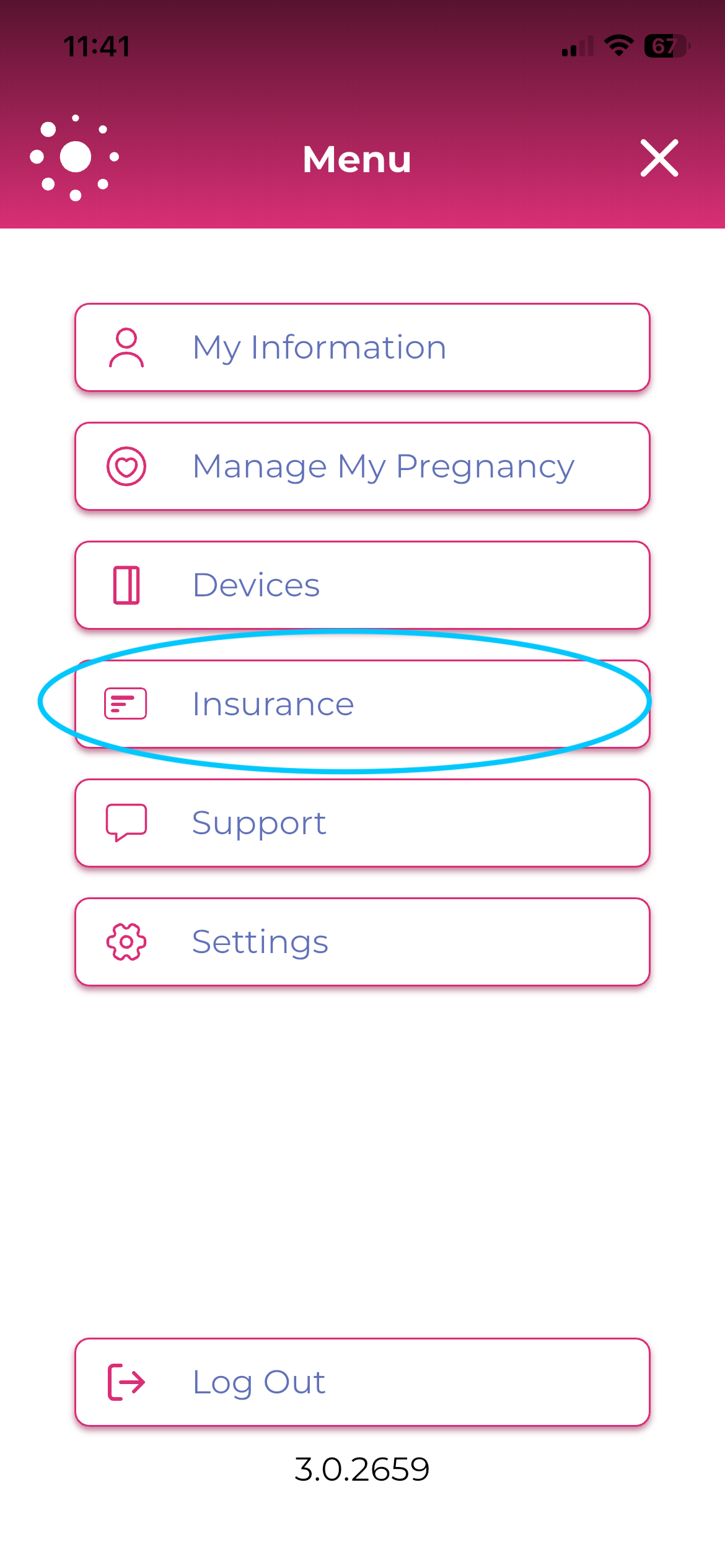Open Support

click(362, 823)
